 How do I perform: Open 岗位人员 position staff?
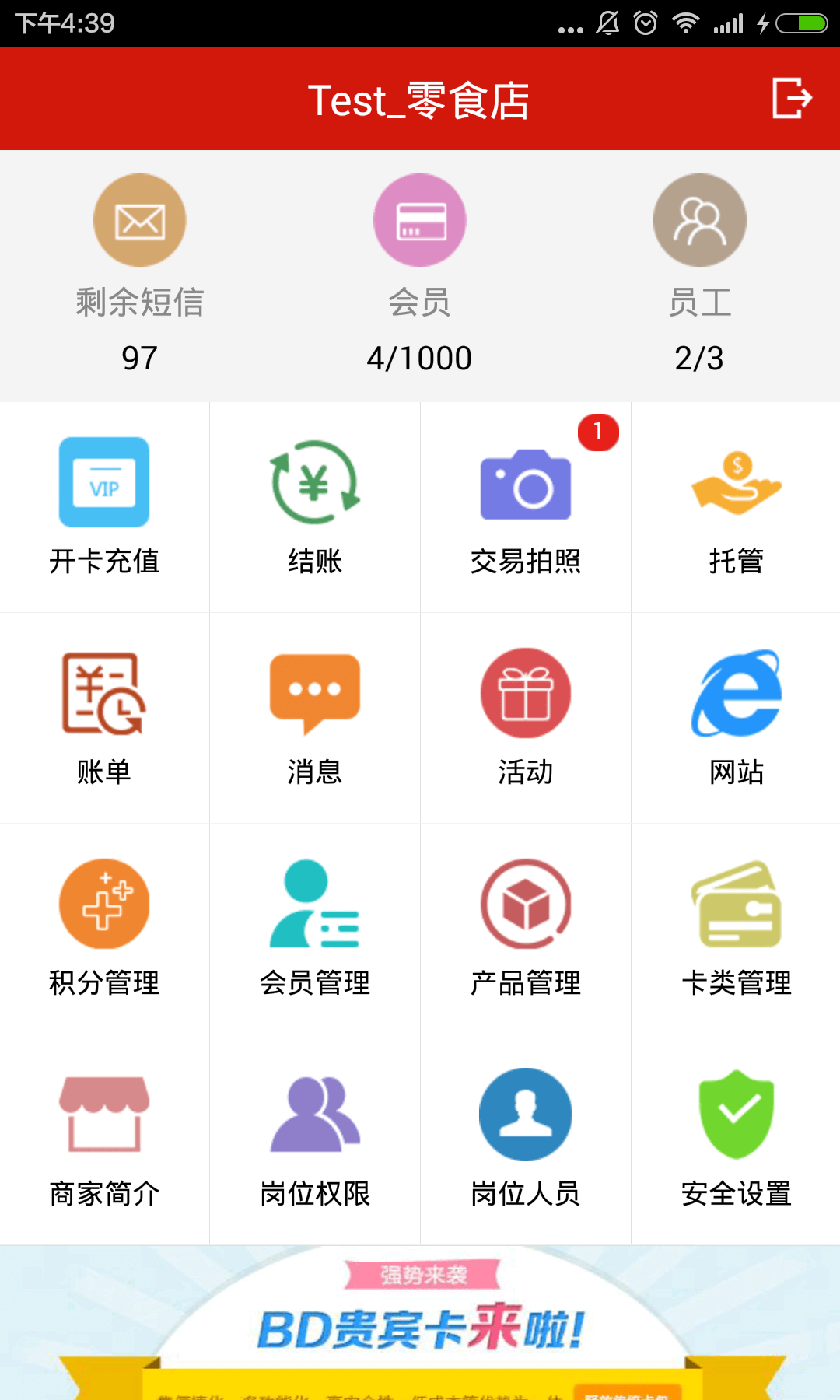pos(526,1139)
